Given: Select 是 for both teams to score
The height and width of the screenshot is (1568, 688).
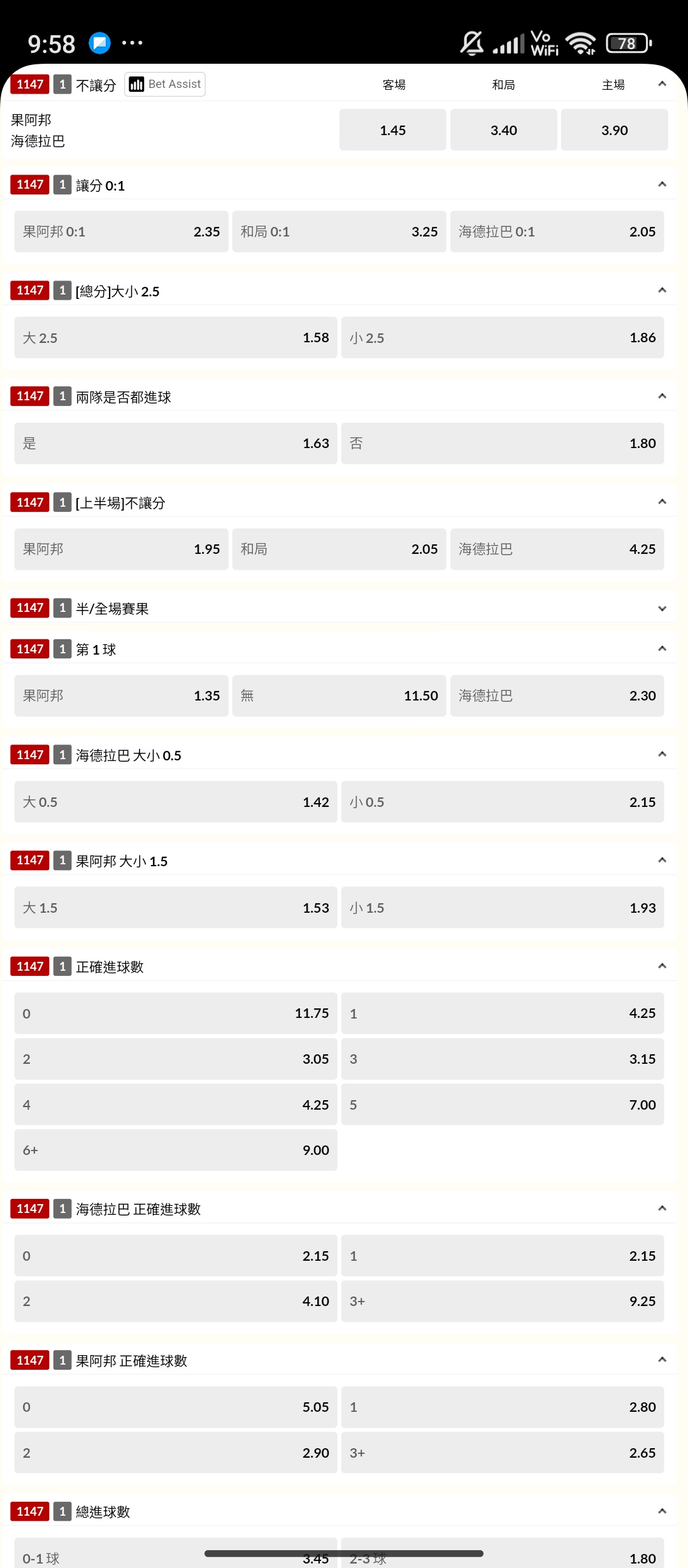Looking at the screenshot, I should click(176, 443).
